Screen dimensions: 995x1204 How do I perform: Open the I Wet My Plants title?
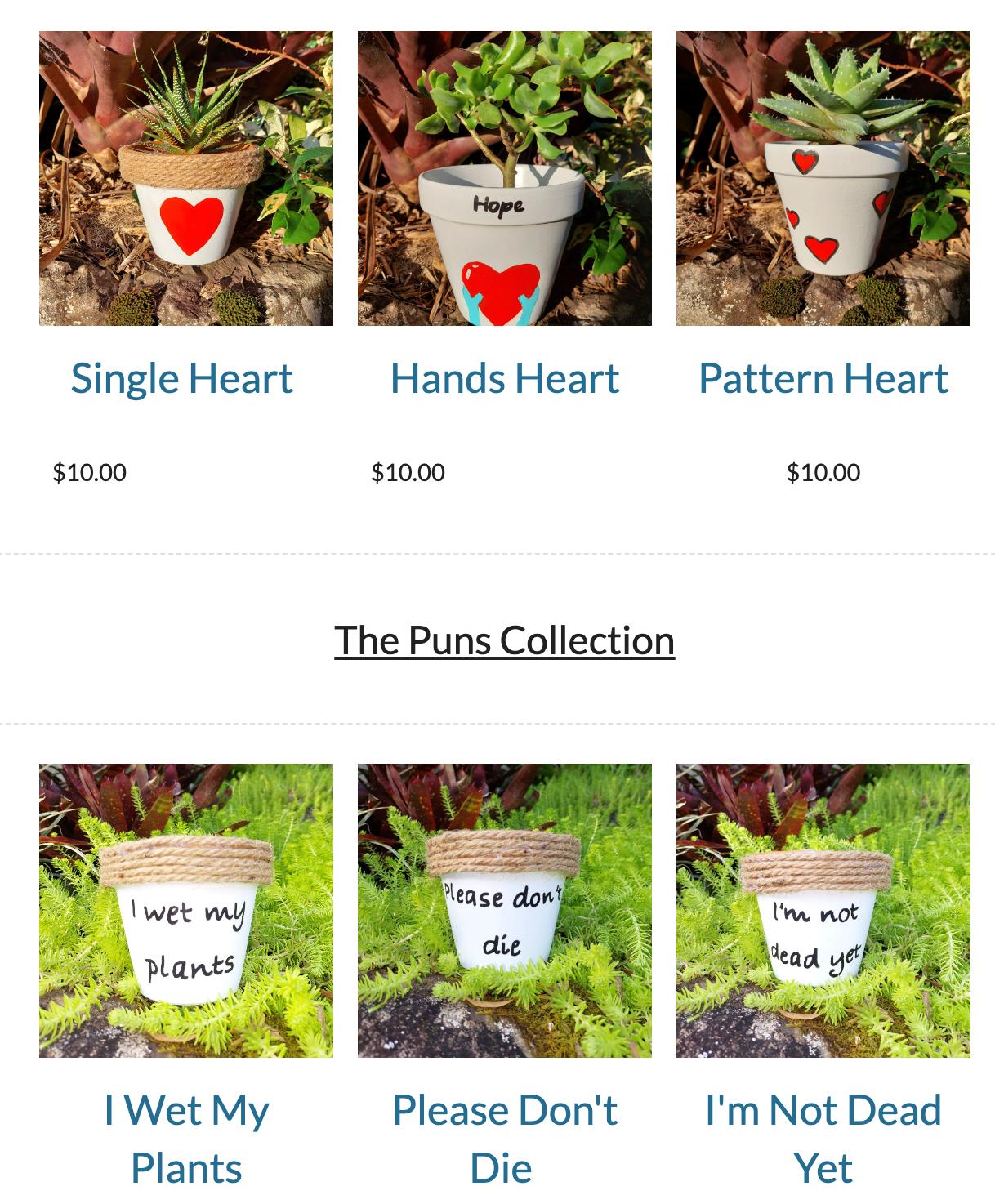click(186, 1138)
